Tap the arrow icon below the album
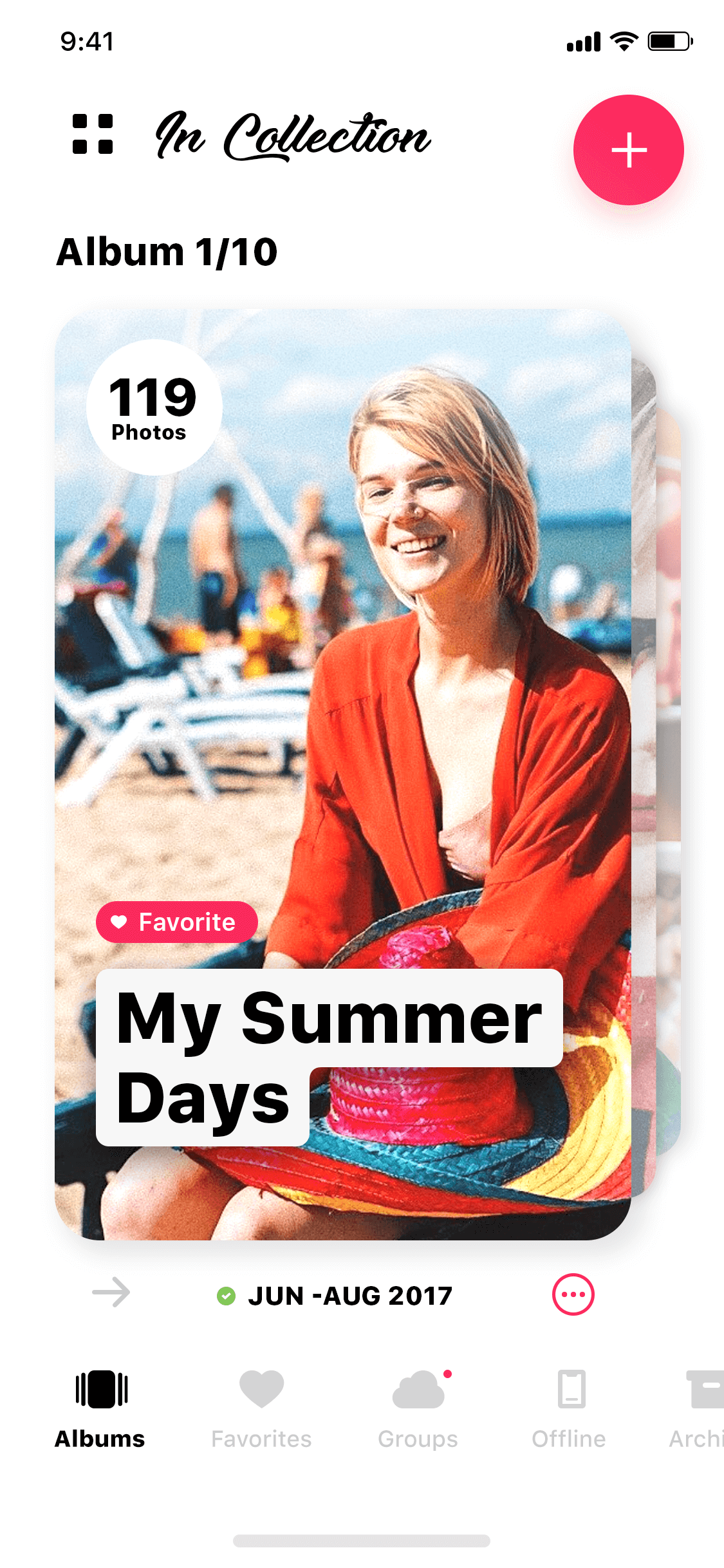Image resolution: width=724 pixels, height=1568 pixels. (x=111, y=1293)
